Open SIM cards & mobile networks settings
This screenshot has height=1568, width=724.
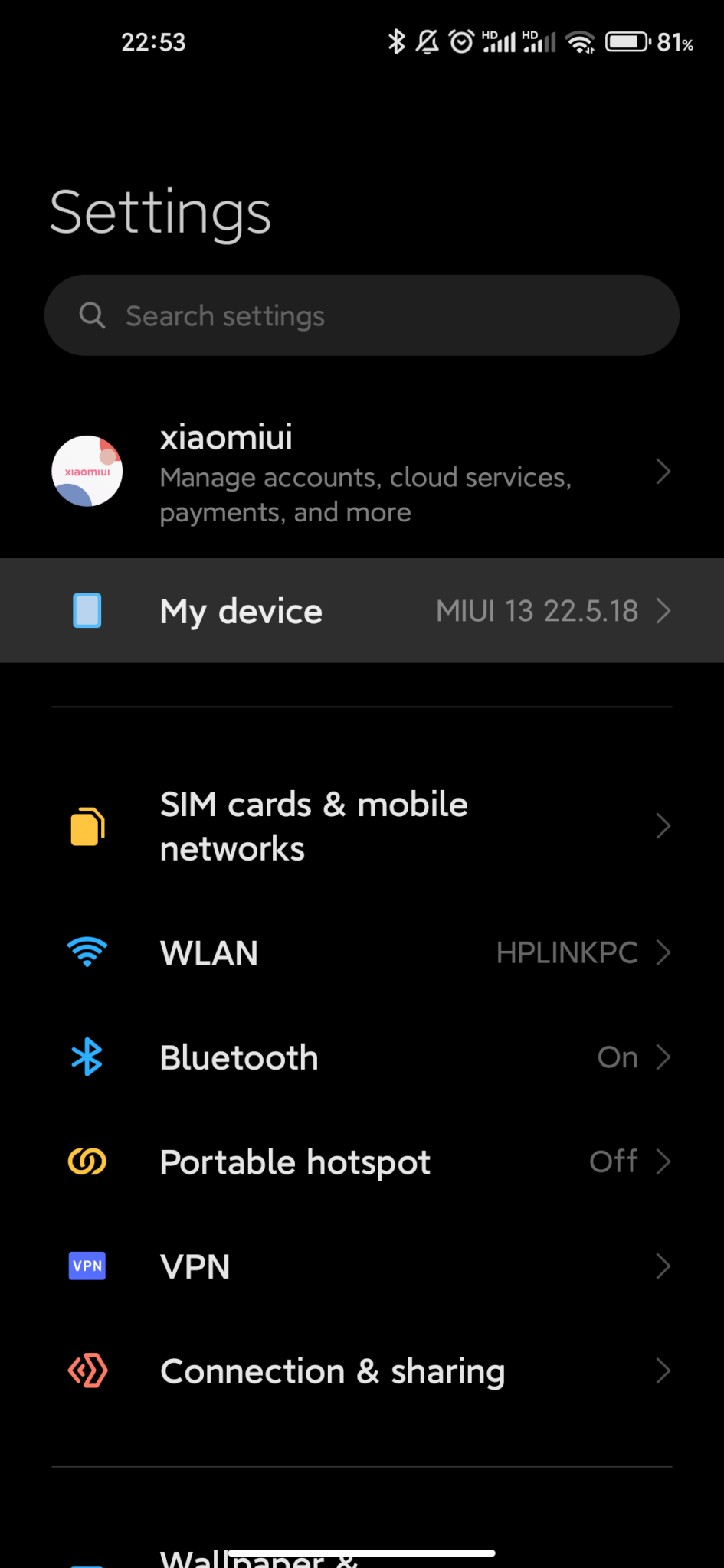click(362, 826)
